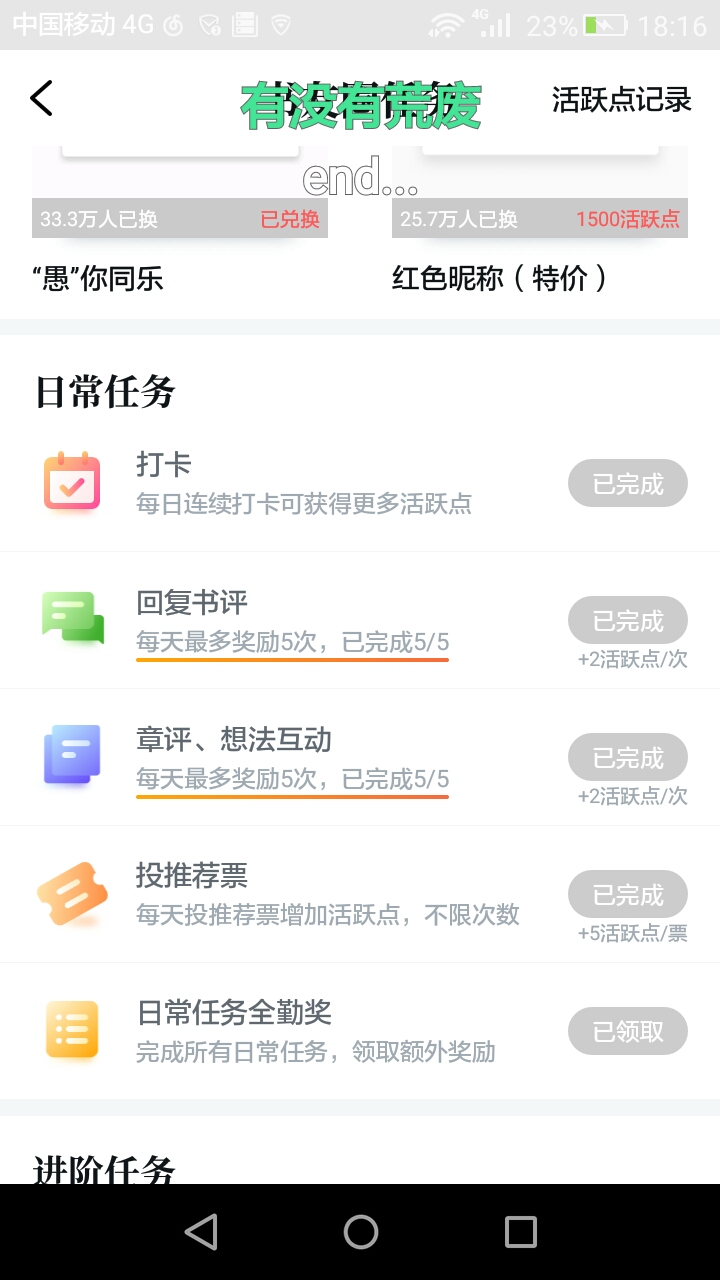
Task: Tap 已领取 button for 日常任务全勤奖
Action: tap(628, 1032)
